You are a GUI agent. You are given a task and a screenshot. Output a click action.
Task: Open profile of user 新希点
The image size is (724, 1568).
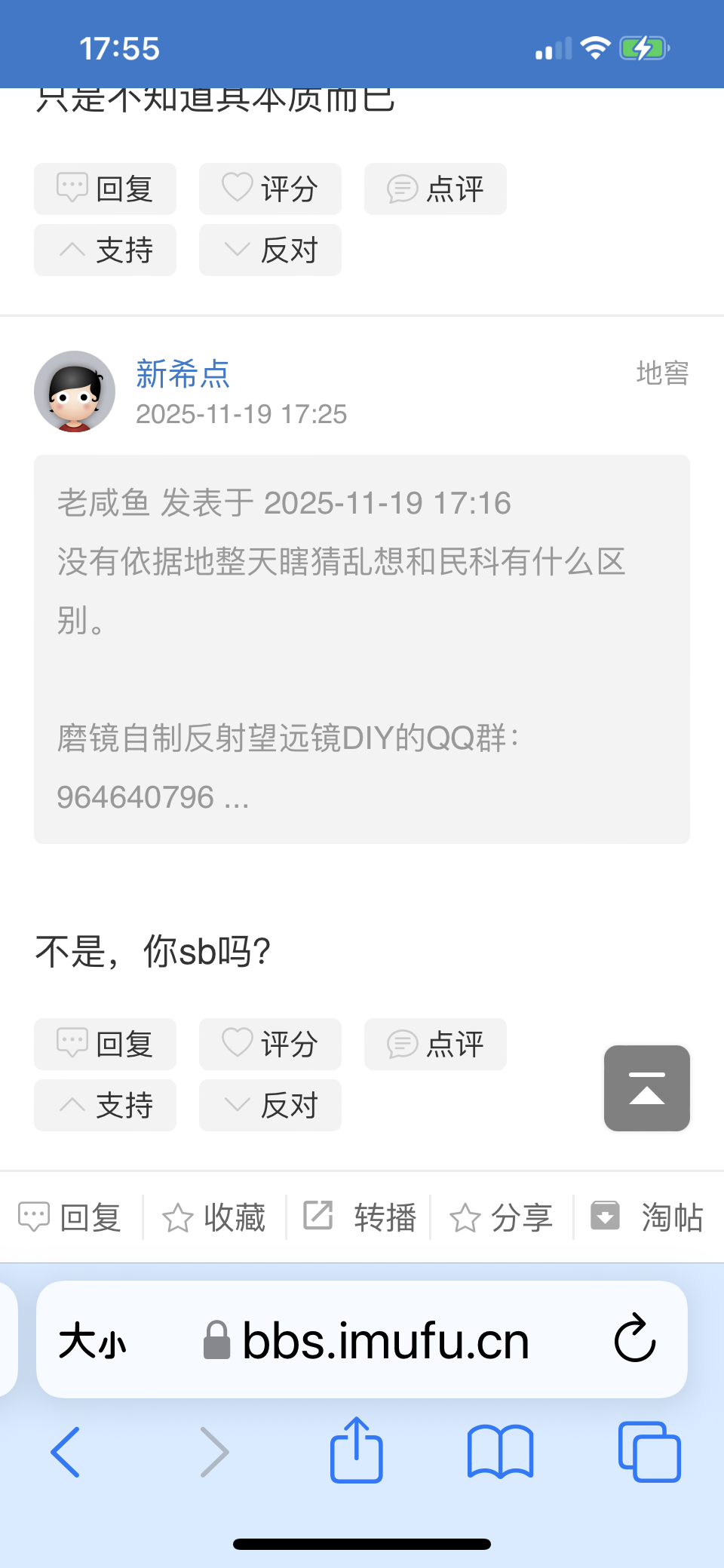[183, 375]
